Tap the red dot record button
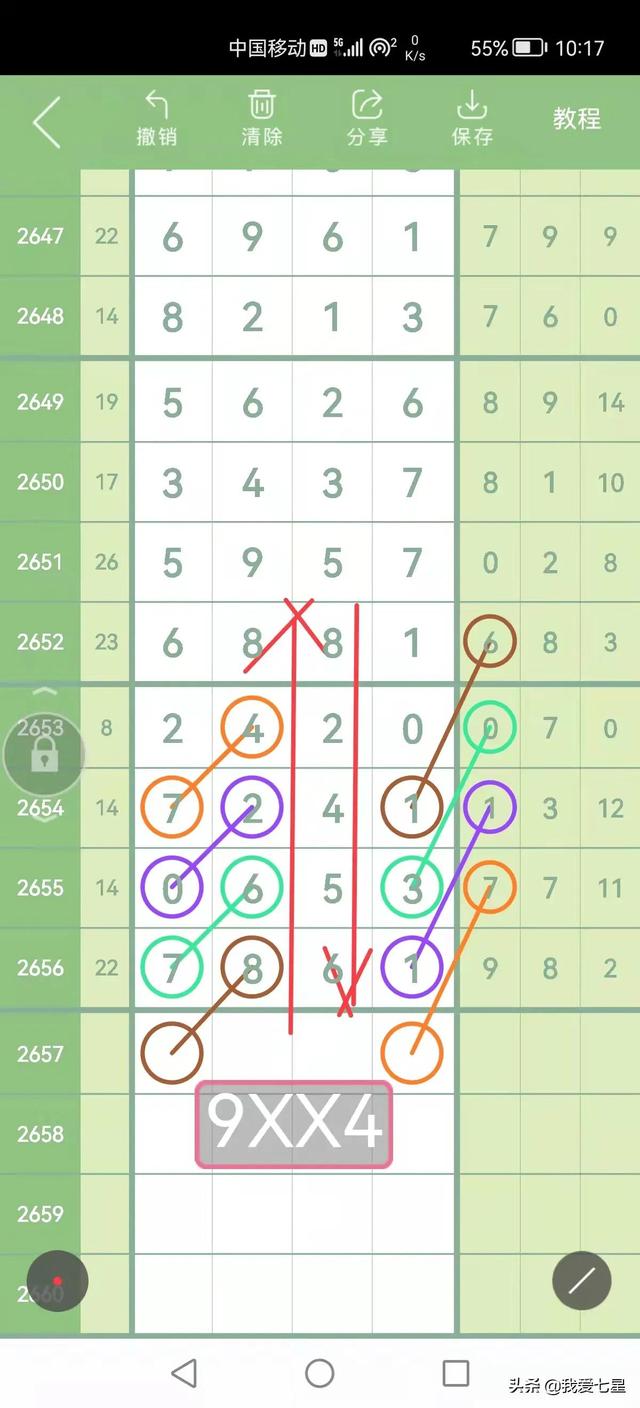Viewport: 640px width, 1408px height. tap(57, 1281)
